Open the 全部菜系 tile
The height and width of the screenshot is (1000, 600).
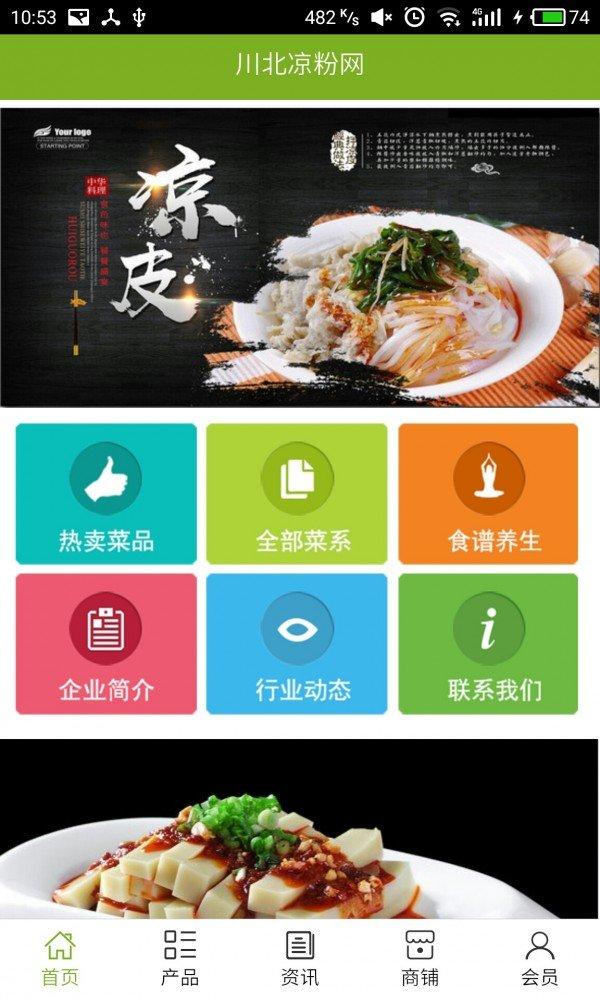pyautogui.click(x=297, y=494)
